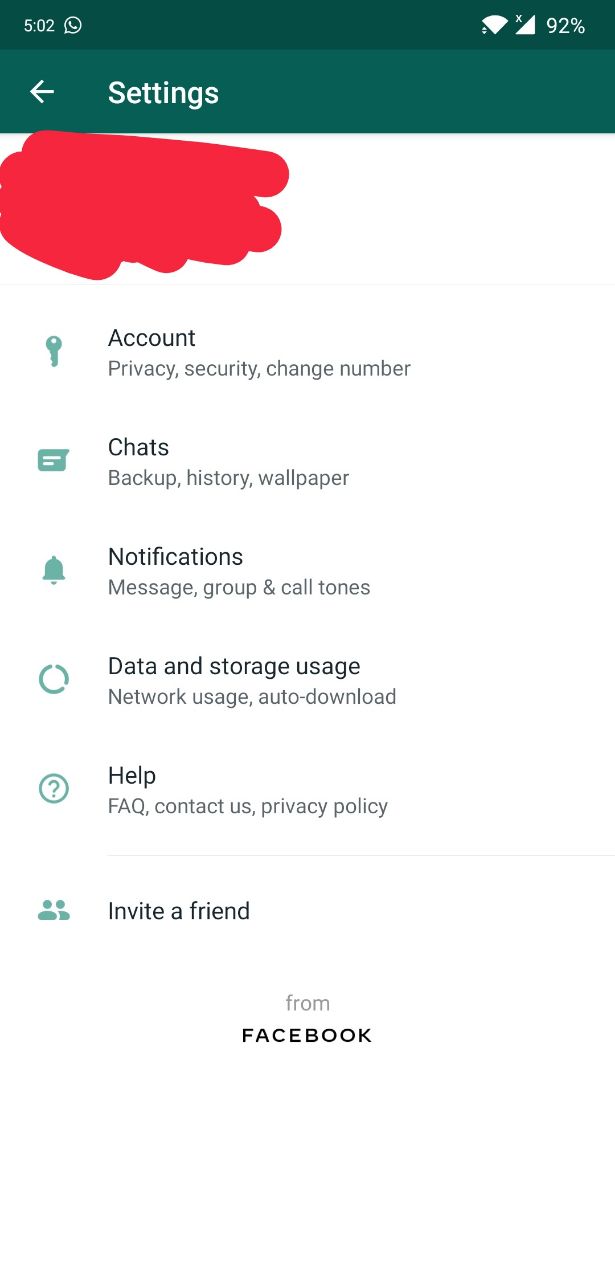Open Account settings
This screenshot has height=1280, width=615.
307,353
